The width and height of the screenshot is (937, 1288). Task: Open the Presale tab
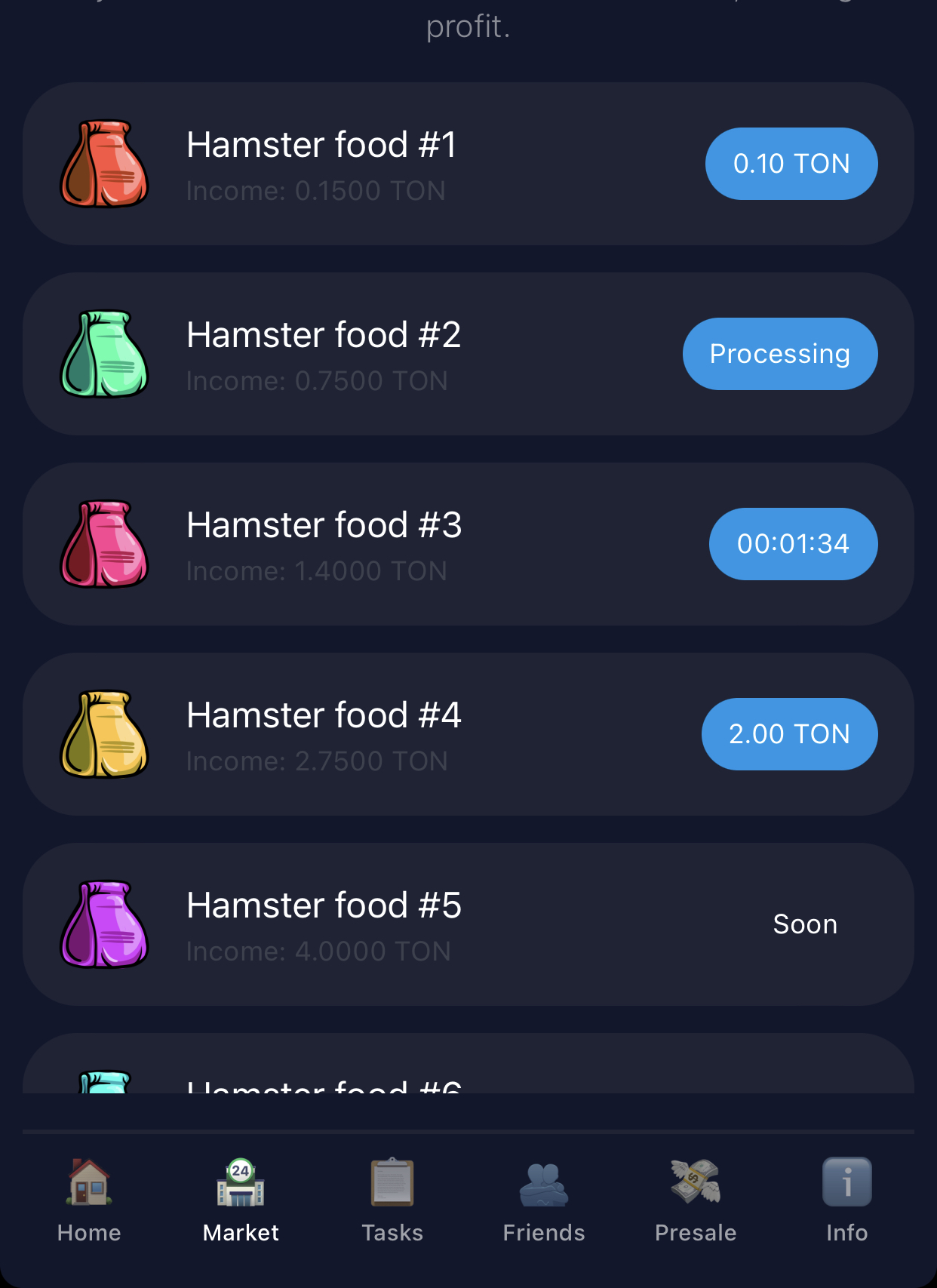(x=696, y=1201)
